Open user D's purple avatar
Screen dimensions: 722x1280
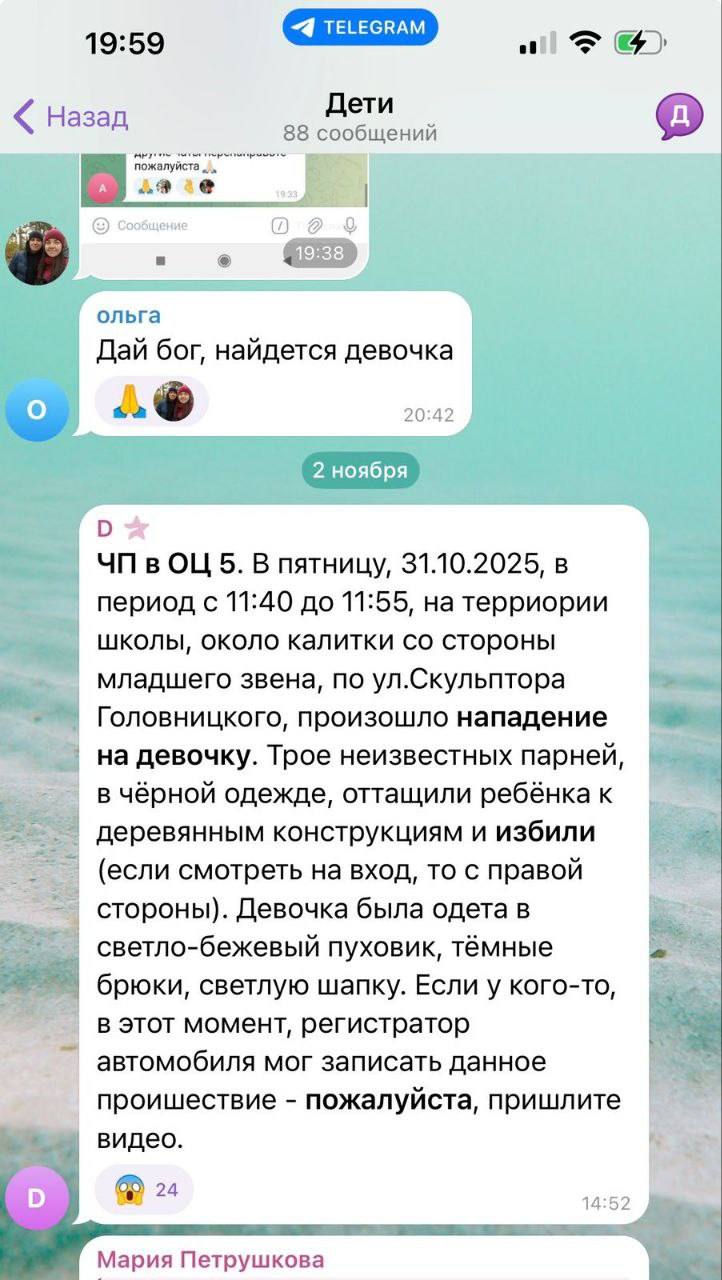pyautogui.click(x=37, y=1198)
